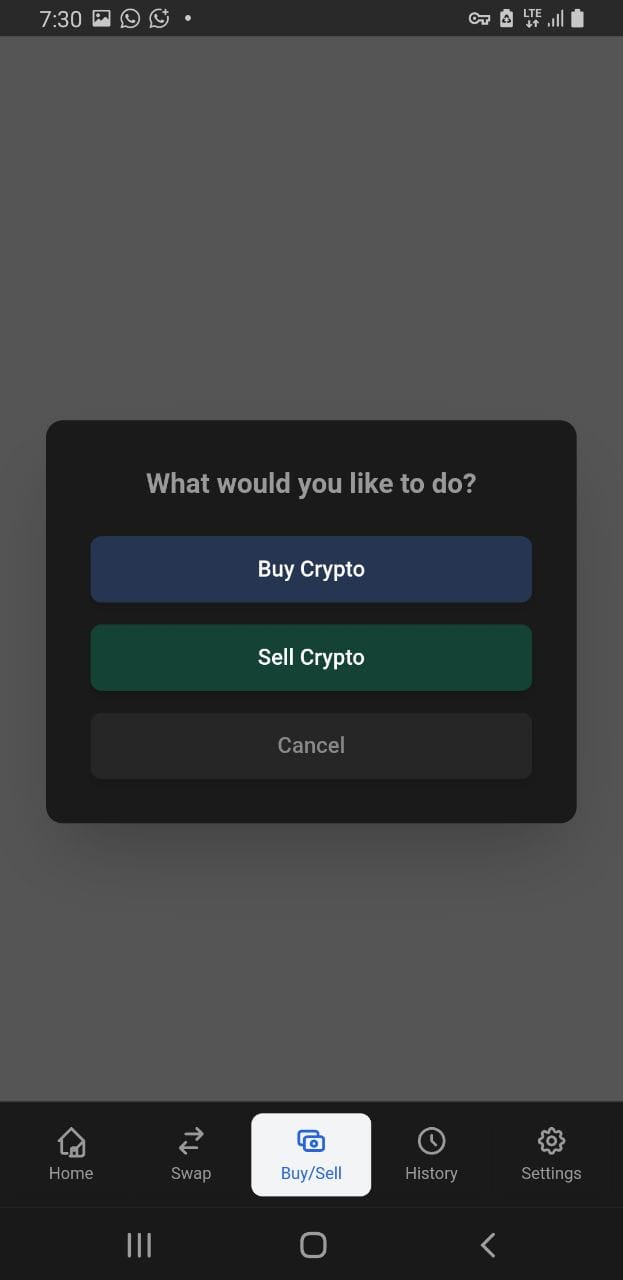
Task: Open the Settings tab
Action: (551, 1154)
